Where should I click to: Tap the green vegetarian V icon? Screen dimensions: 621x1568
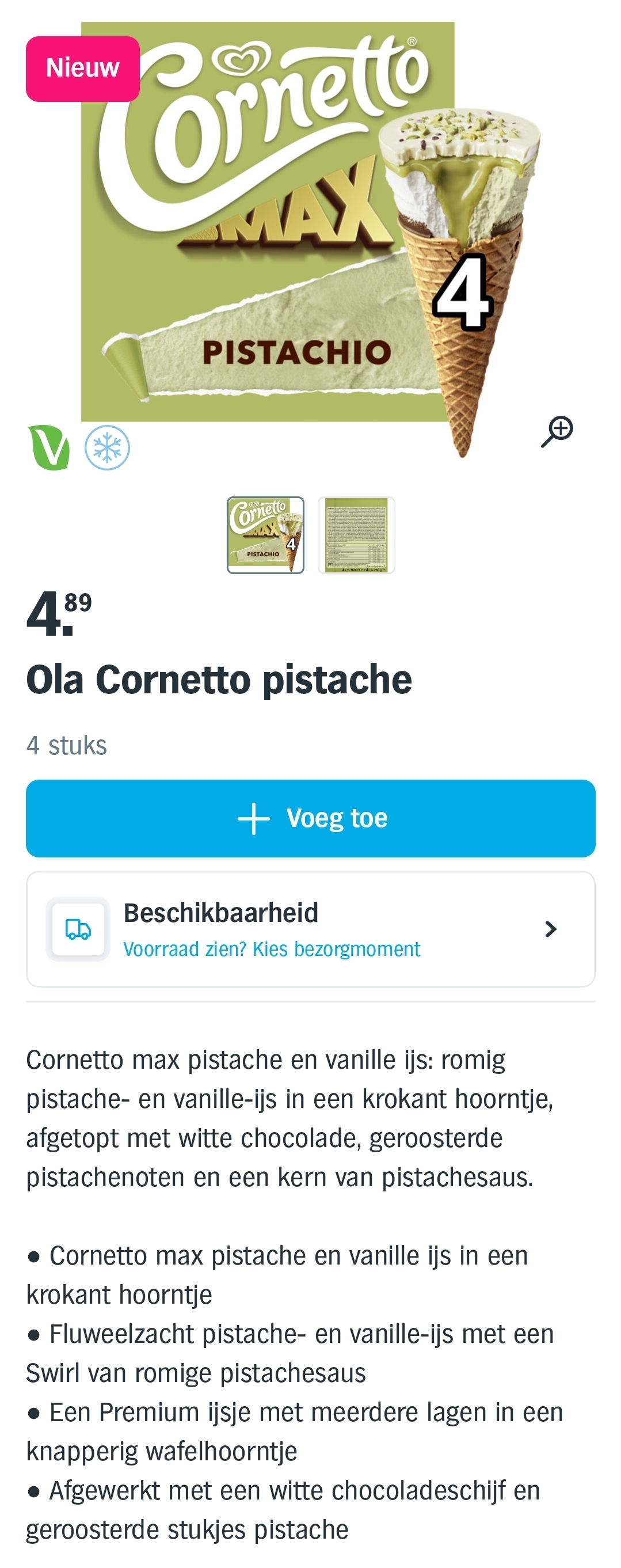49,448
